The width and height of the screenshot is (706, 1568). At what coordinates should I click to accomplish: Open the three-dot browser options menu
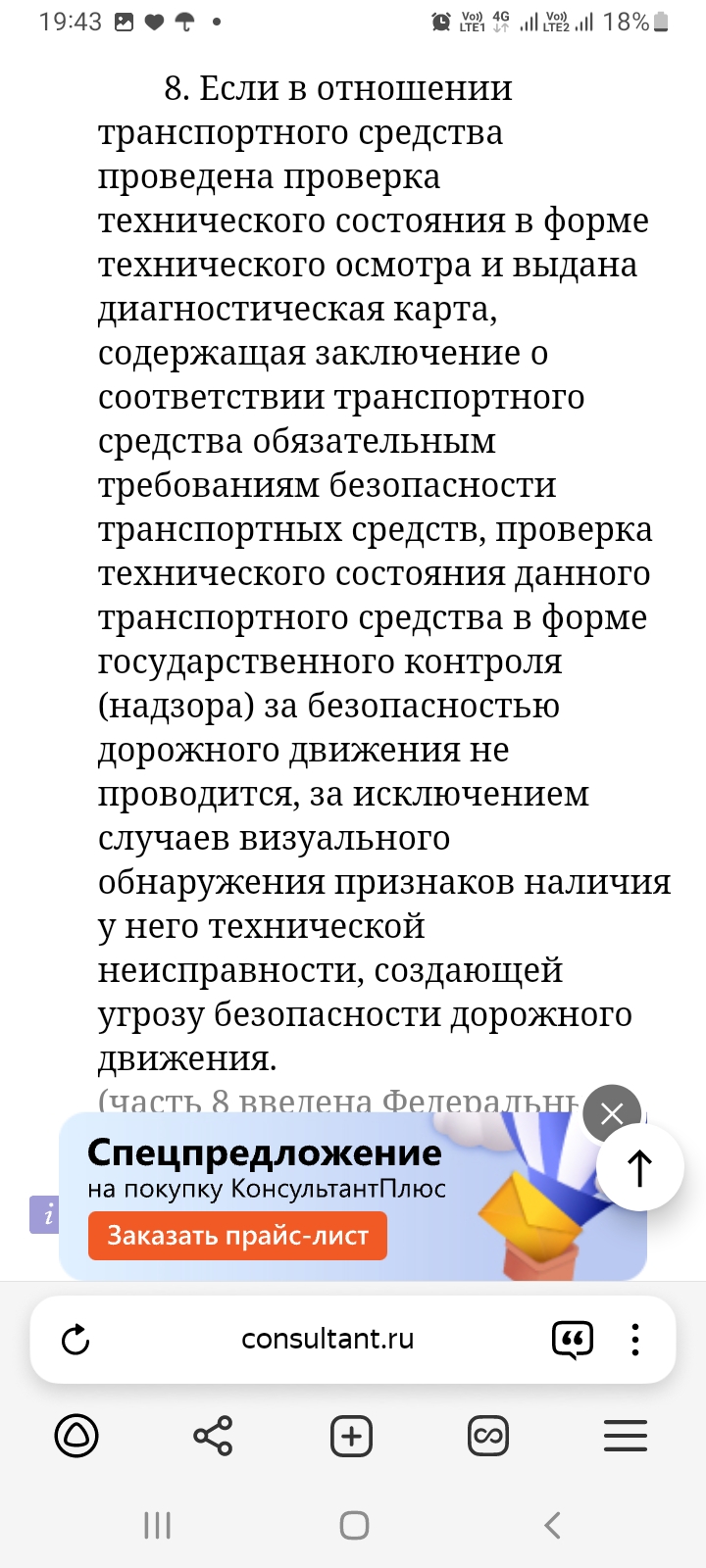[x=635, y=1340]
